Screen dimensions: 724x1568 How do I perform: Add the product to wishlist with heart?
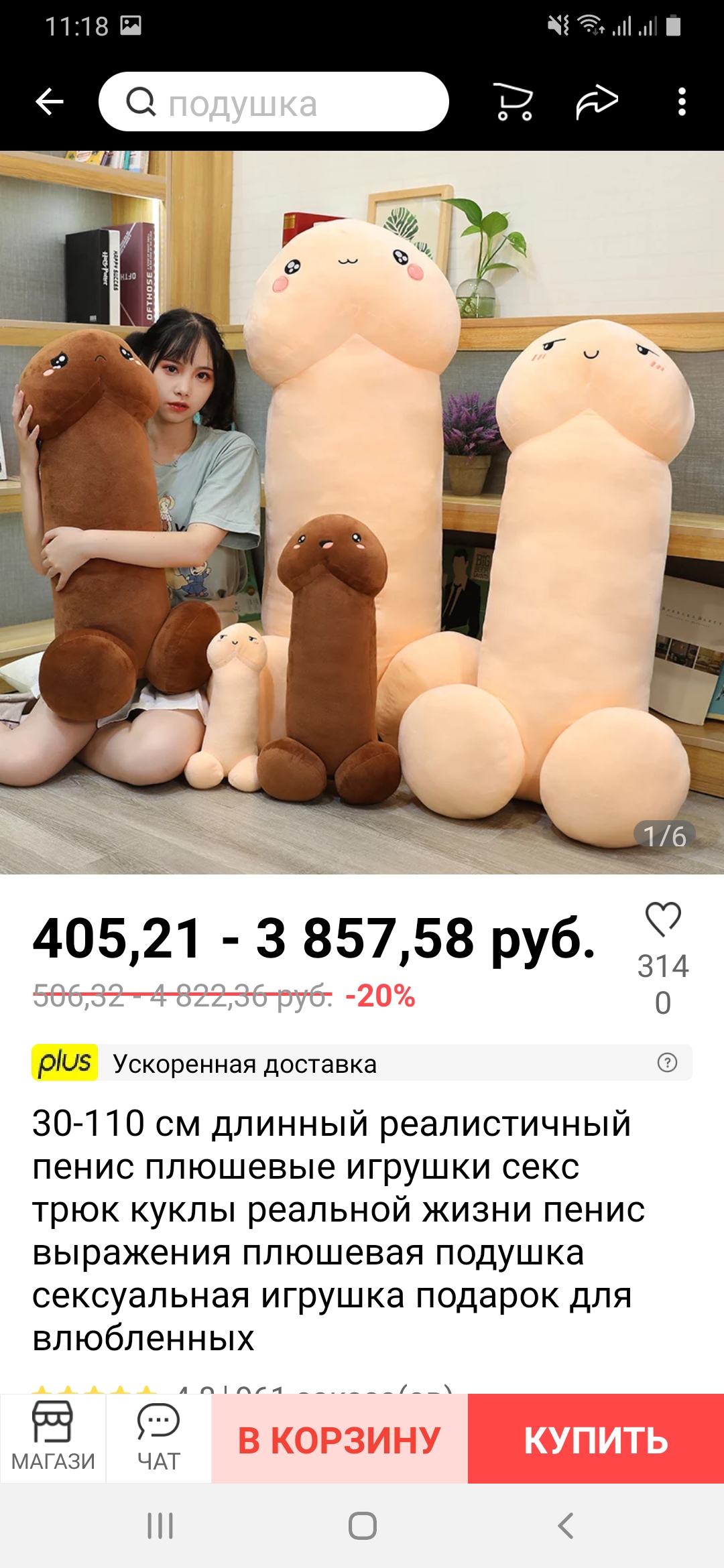[x=663, y=919]
